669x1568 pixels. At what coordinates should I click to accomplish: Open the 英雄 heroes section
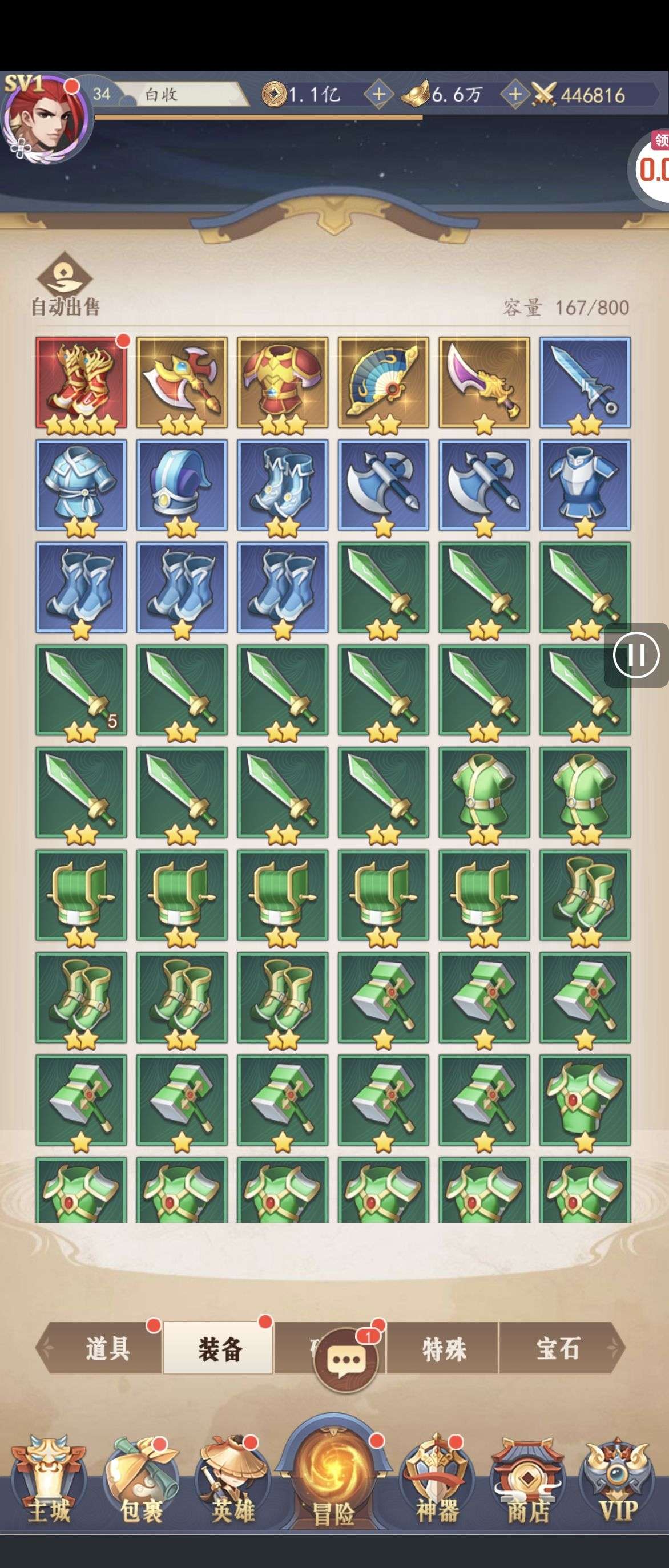[232, 1485]
